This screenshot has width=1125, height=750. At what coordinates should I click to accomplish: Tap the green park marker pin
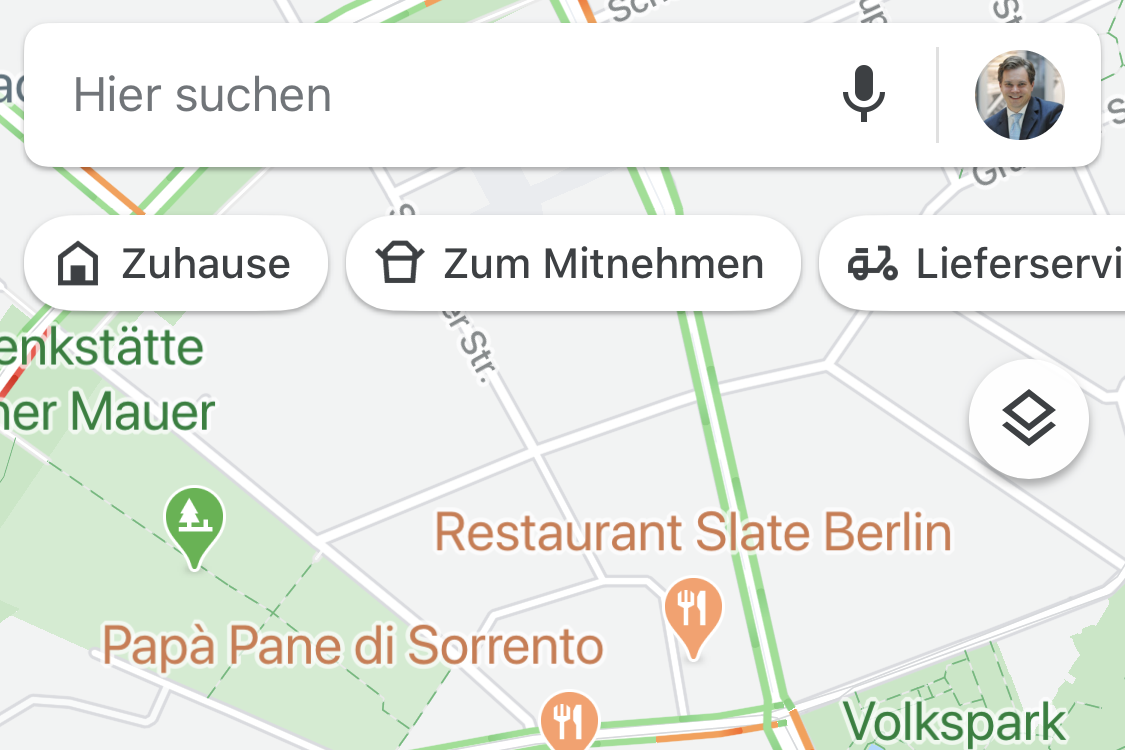[x=194, y=520]
